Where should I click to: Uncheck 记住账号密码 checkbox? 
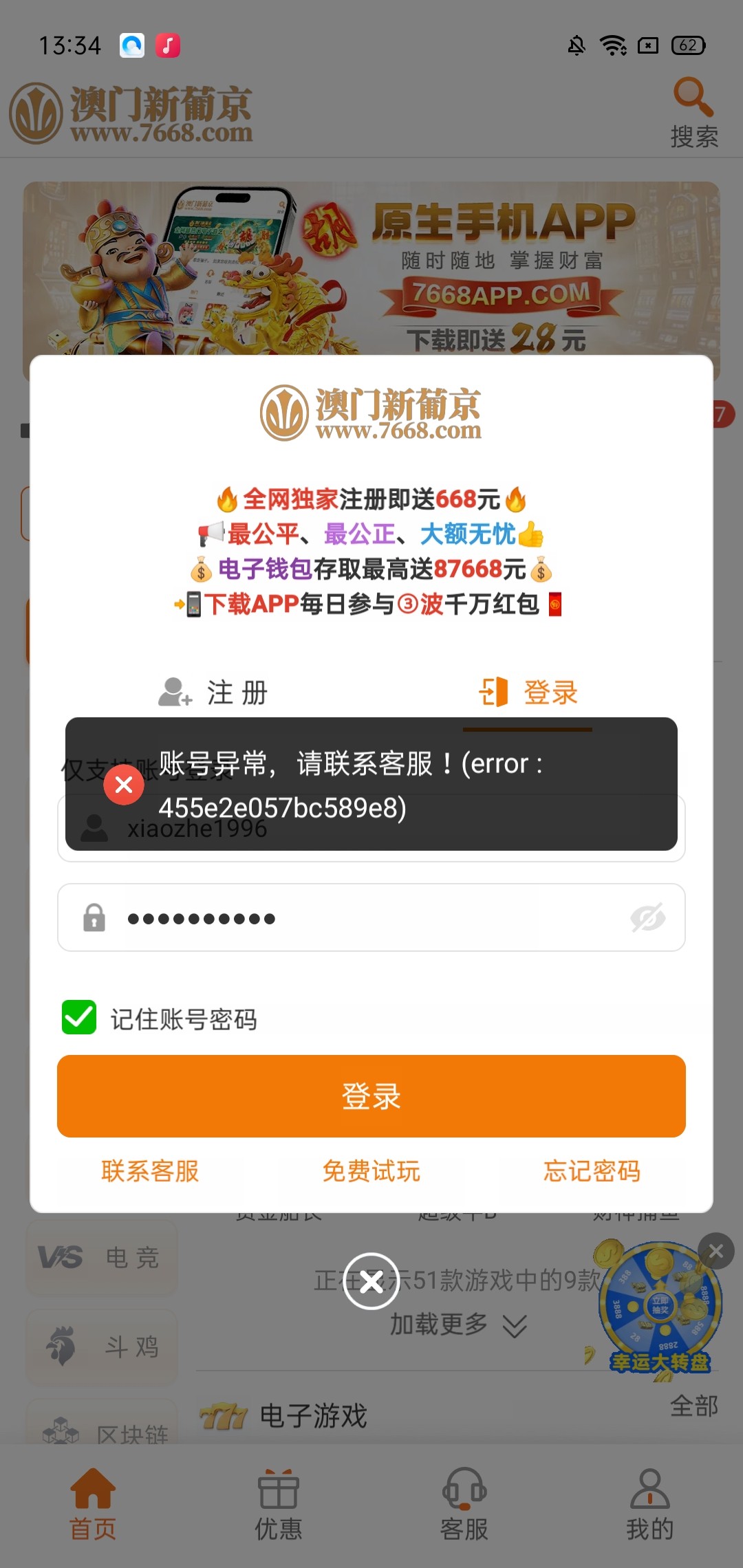pyautogui.click(x=79, y=1018)
